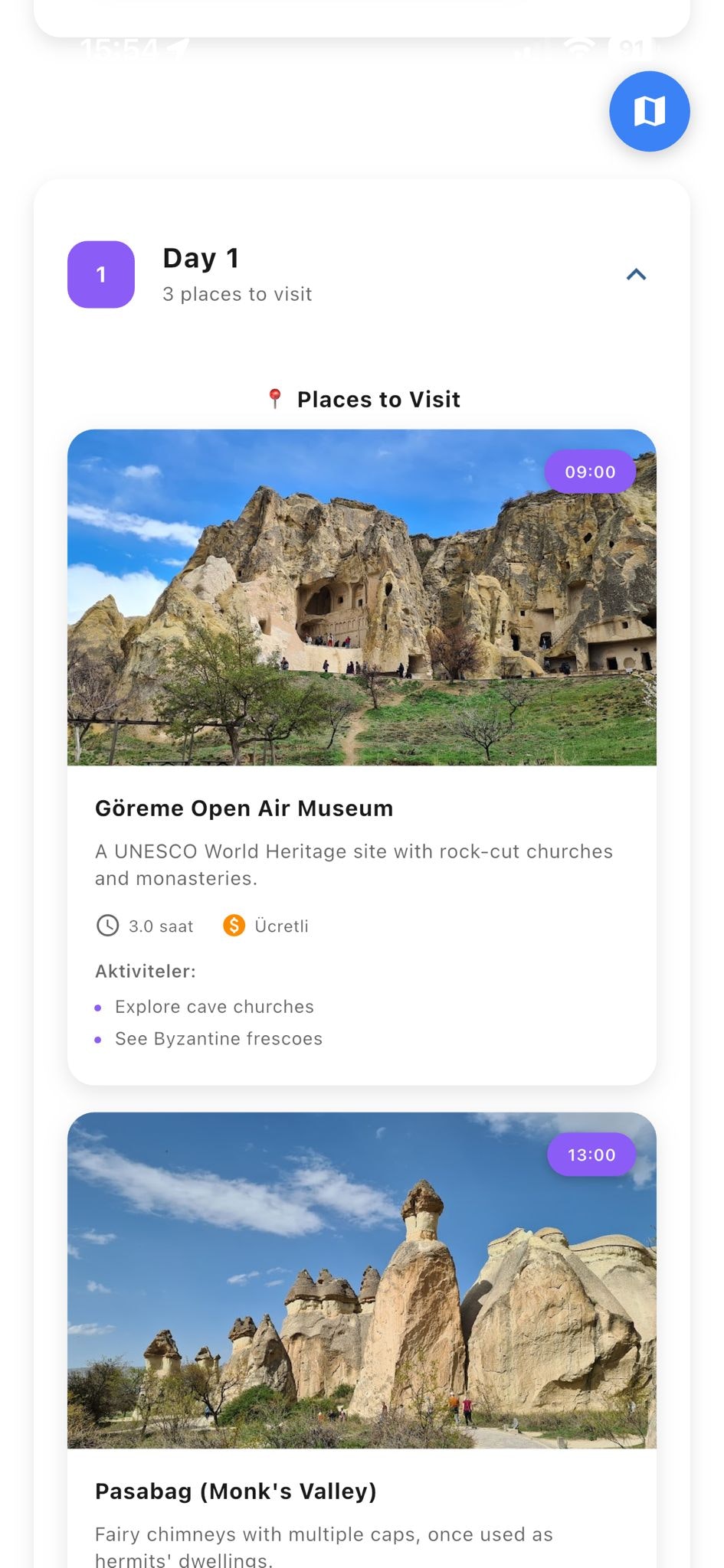
Task: Collapse the Day 1 section
Action: click(x=635, y=274)
